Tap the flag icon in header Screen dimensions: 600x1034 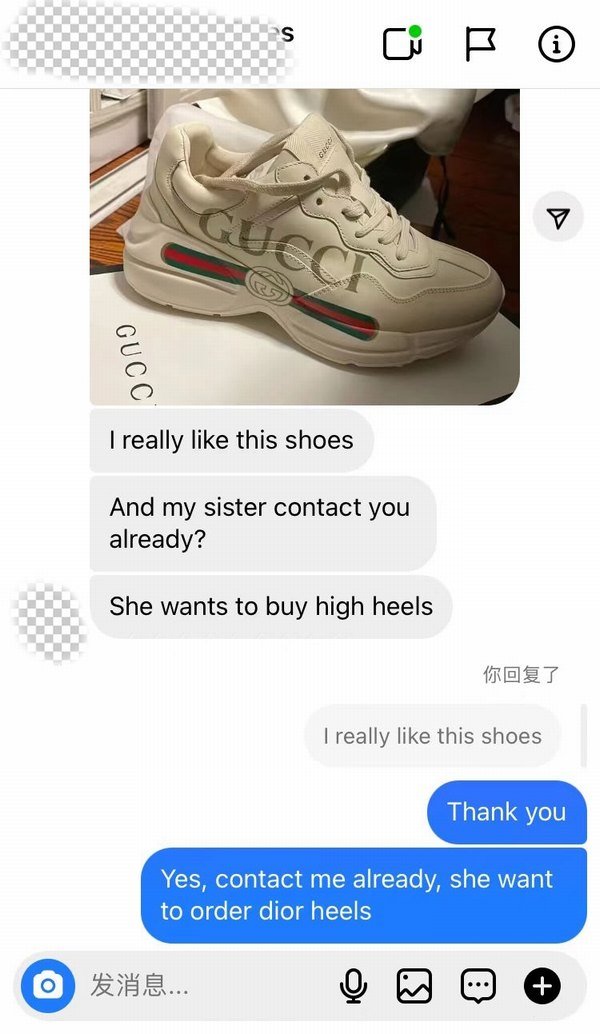481,44
